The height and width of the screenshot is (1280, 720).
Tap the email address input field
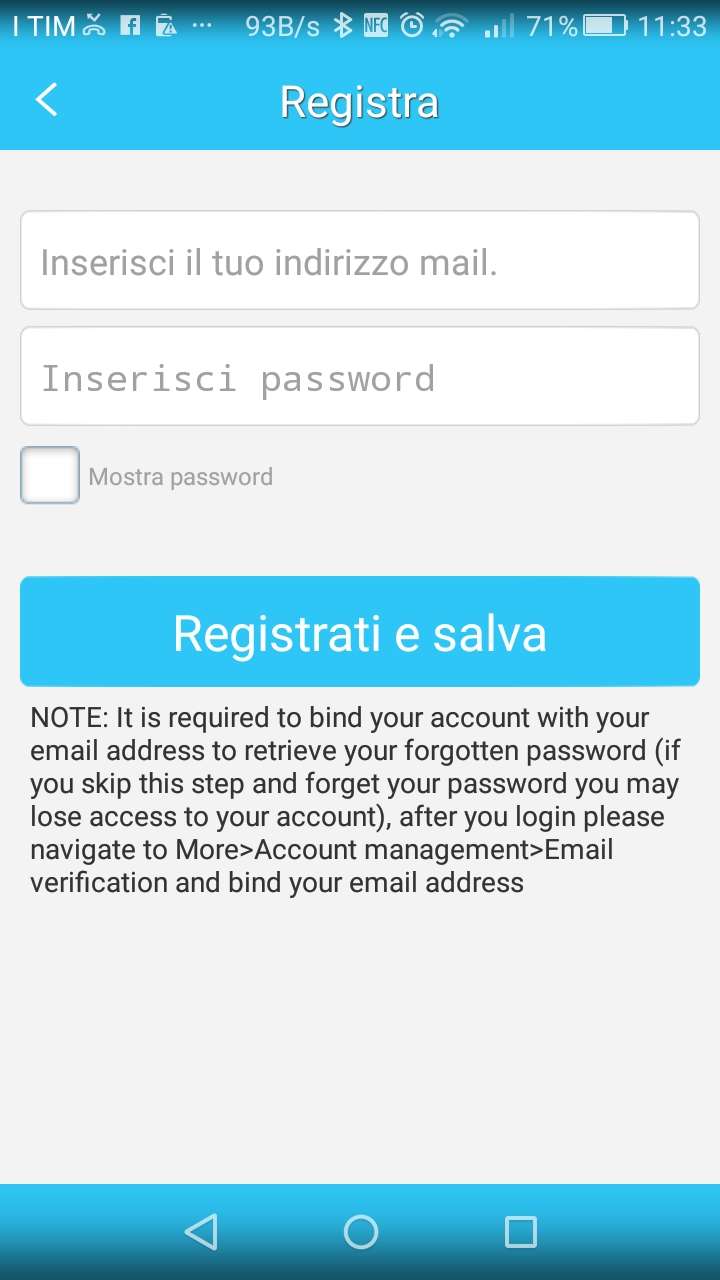pos(360,260)
